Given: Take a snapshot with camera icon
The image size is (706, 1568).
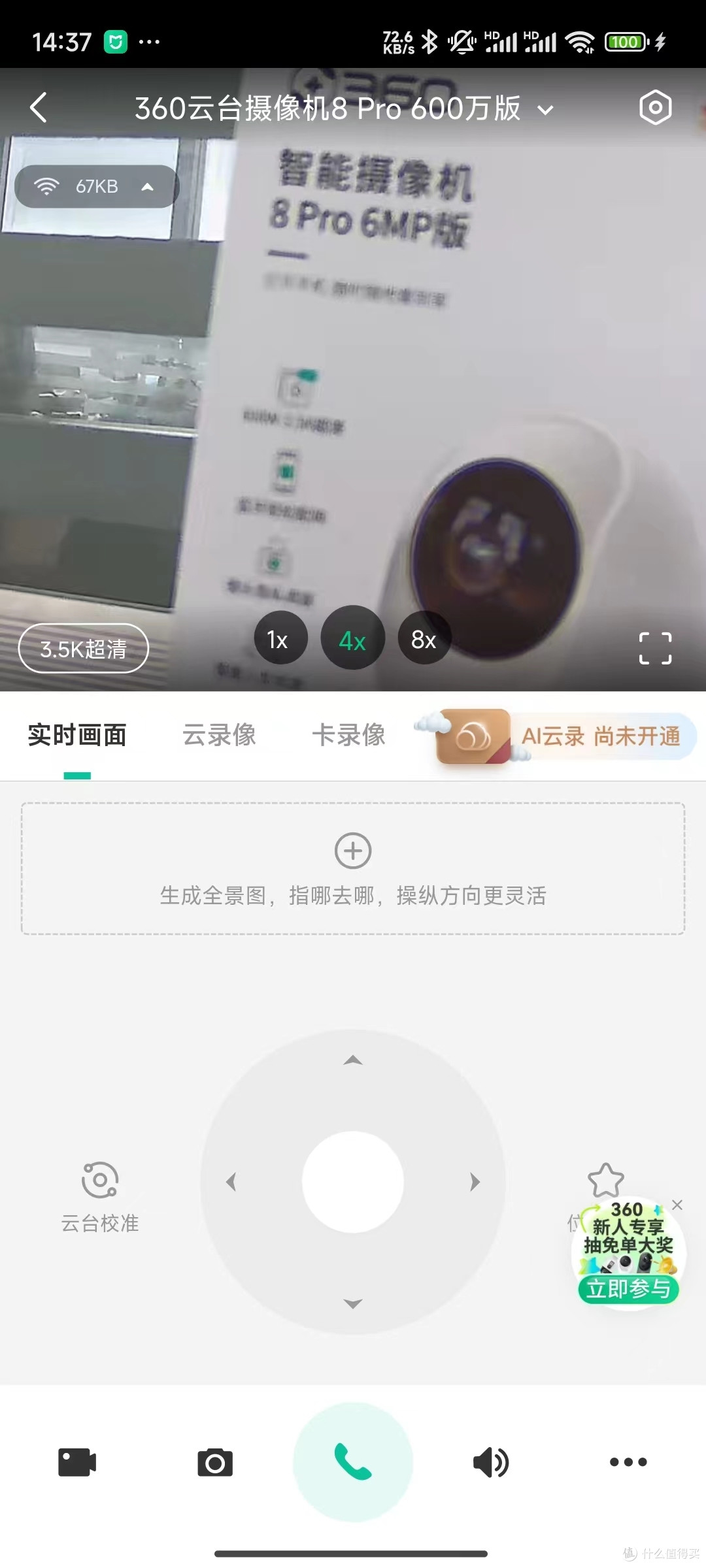Looking at the screenshot, I should click(213, 1462).
